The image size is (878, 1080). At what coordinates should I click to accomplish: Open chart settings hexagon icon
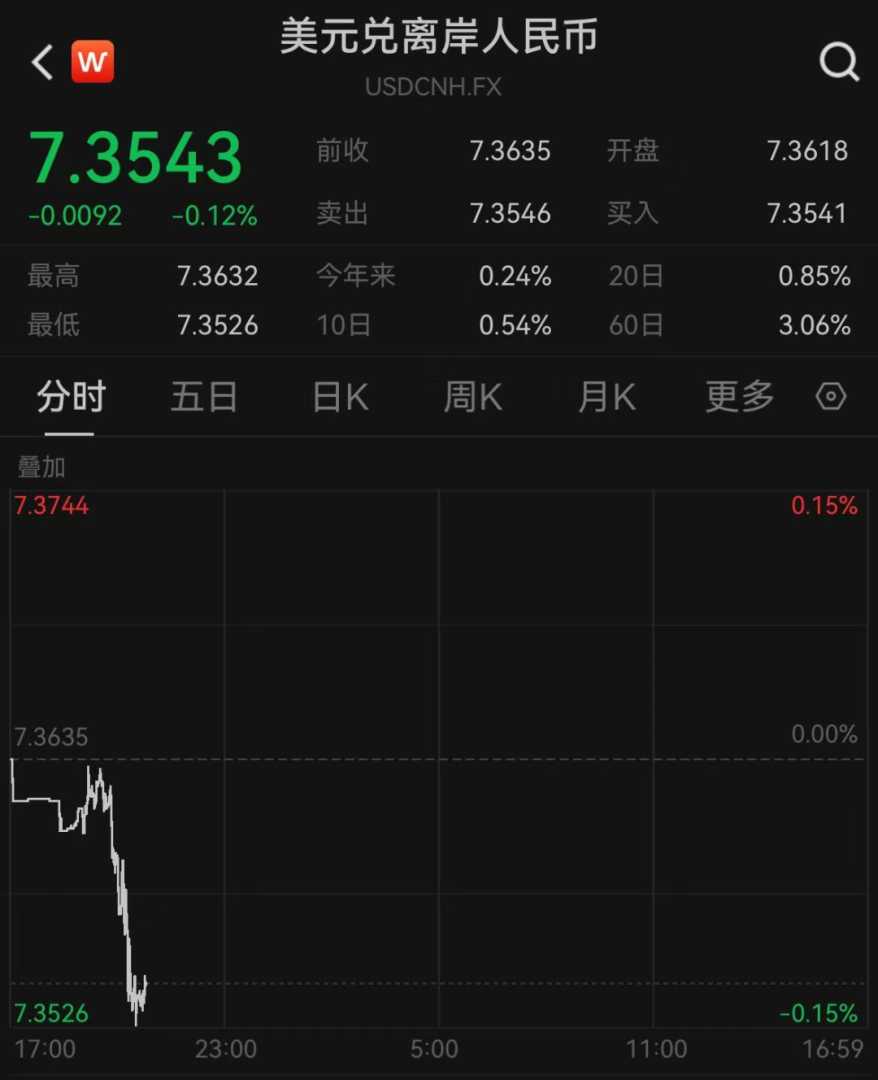pyautogui.click(x=831, y=398)
